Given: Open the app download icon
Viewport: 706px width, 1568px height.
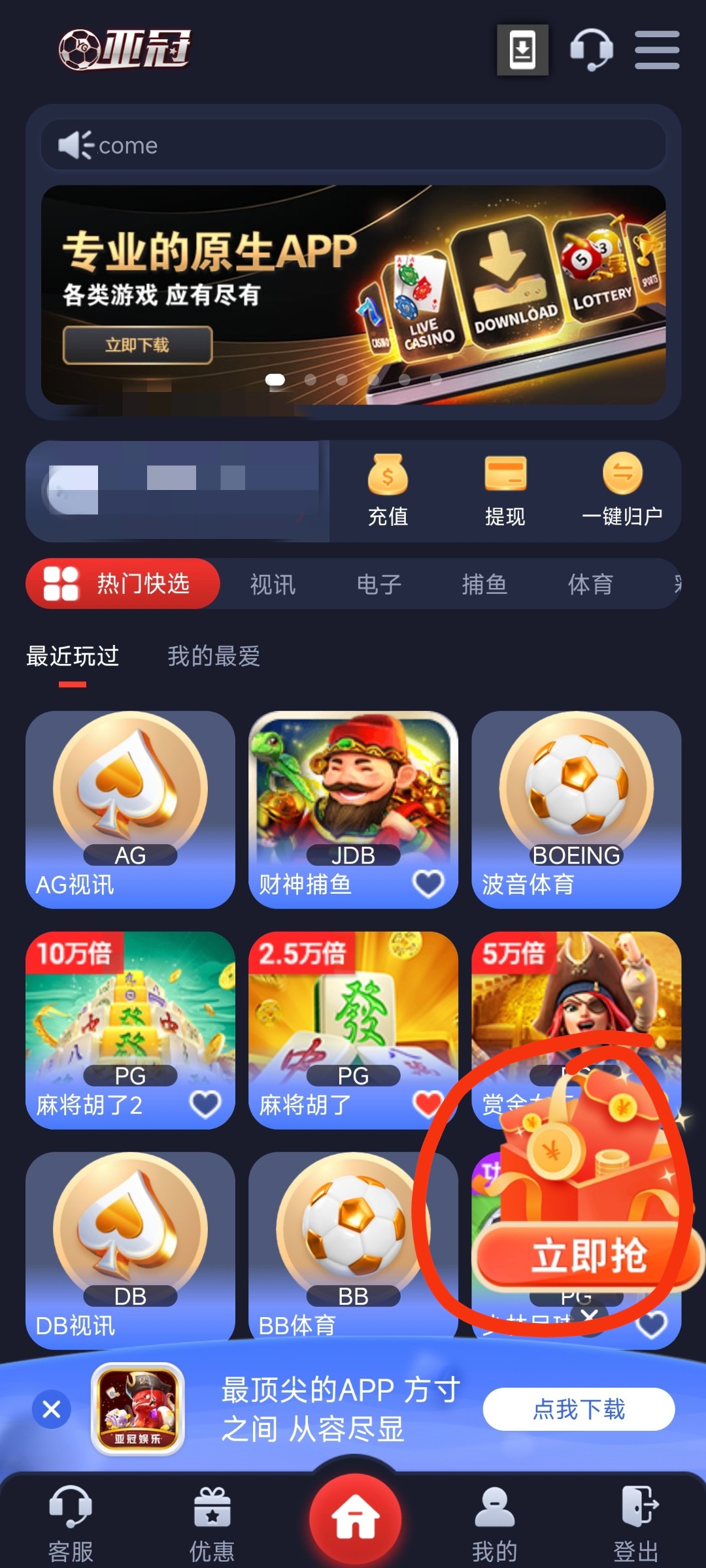Looking at the screenshot, I should pos(522,50).
